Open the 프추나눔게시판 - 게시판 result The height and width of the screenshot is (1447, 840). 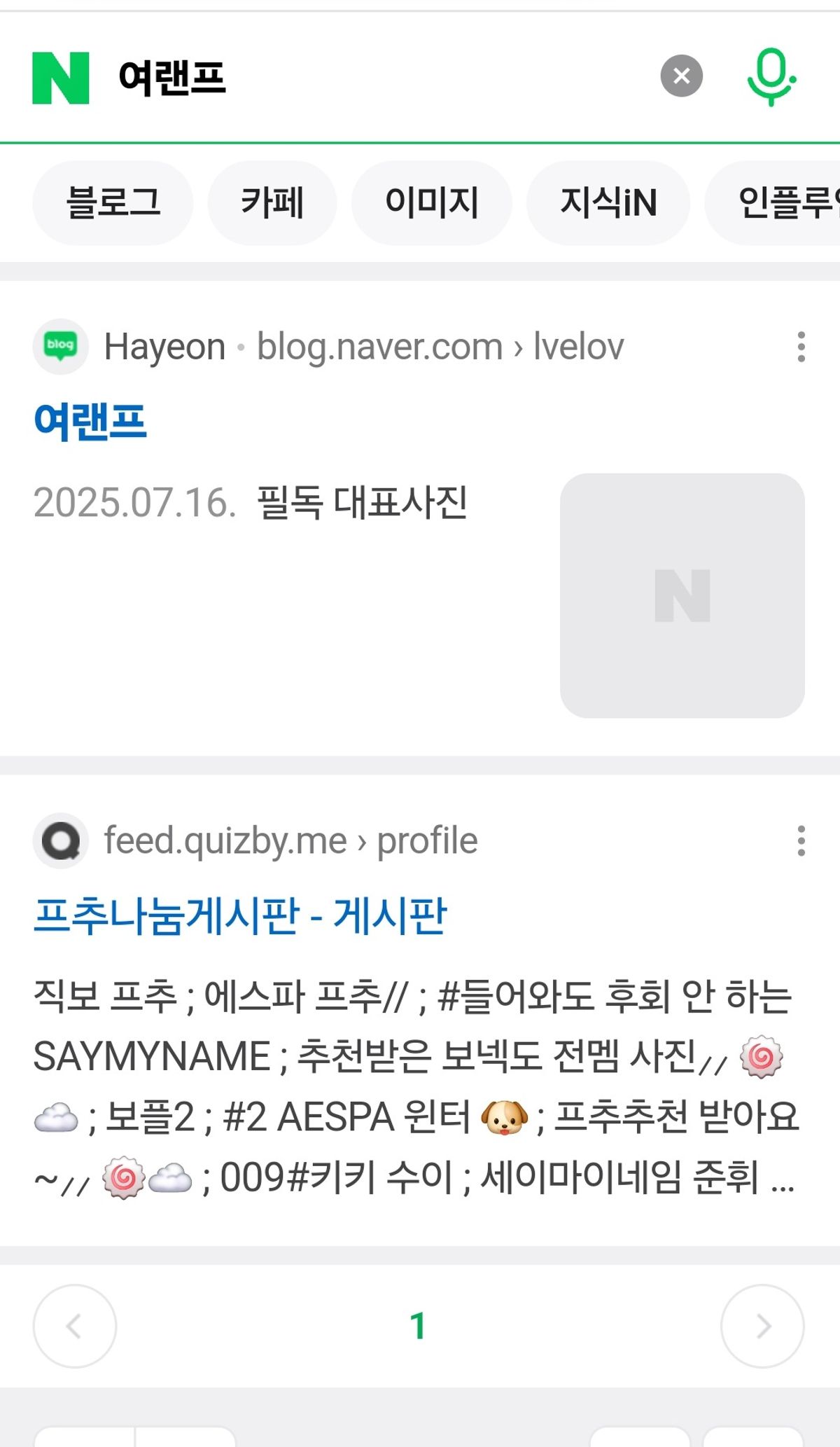pyautogui.click(x=239, y=915)
